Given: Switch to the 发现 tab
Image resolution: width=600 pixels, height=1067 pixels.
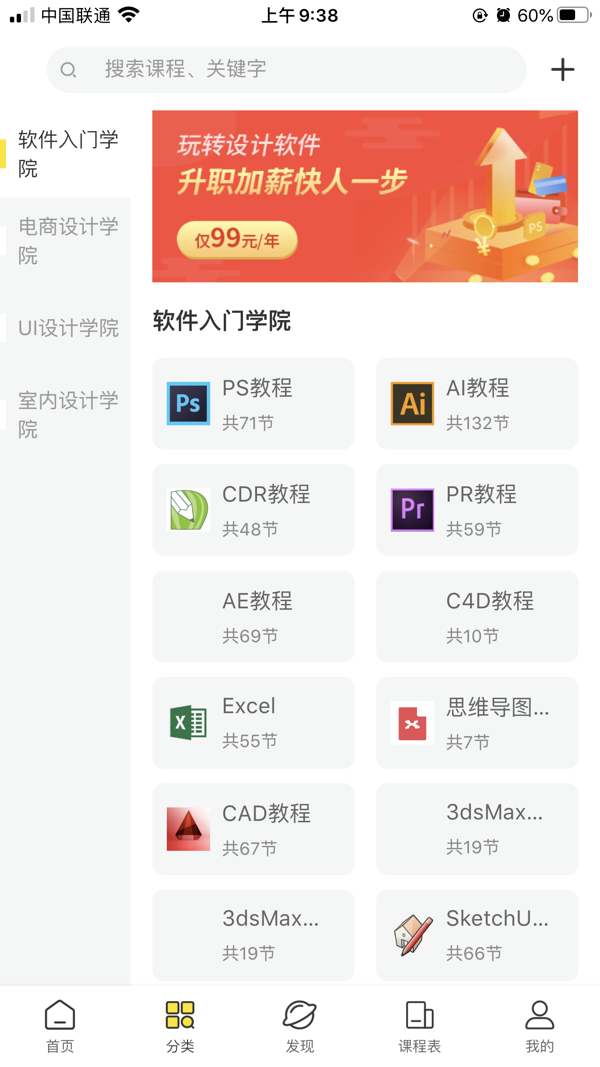Looking at the screenshot, I should point(300,1027).
